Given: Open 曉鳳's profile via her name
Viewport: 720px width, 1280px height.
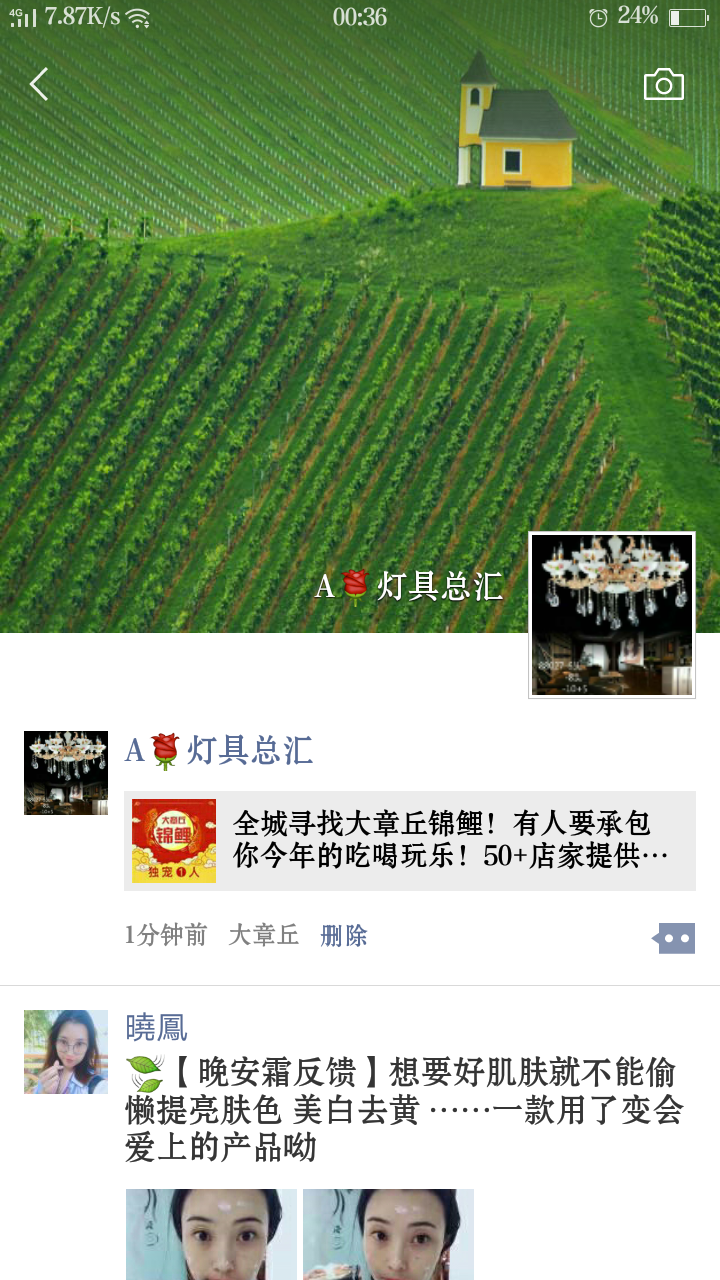Looking at the screenshot, I should tap(157, 1027).
